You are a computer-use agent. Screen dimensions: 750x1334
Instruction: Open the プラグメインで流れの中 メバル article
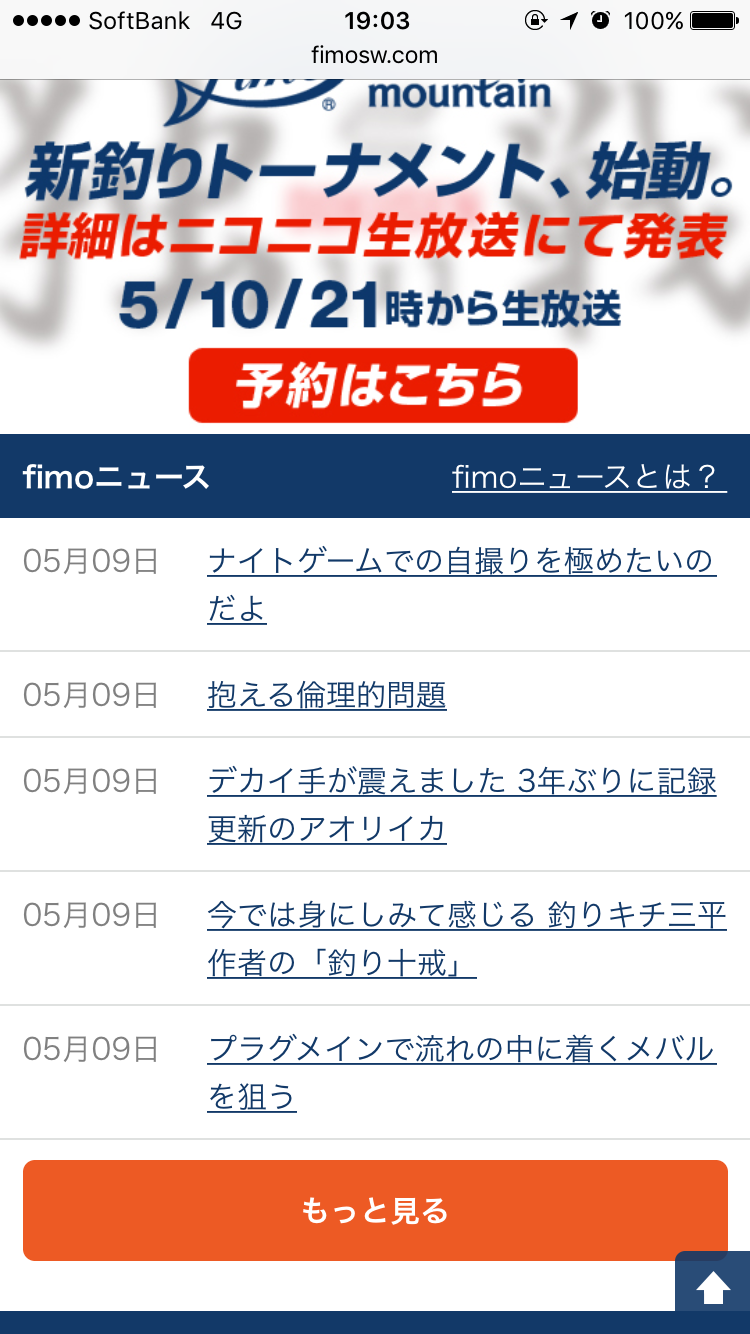click(x=461, y=1073)
